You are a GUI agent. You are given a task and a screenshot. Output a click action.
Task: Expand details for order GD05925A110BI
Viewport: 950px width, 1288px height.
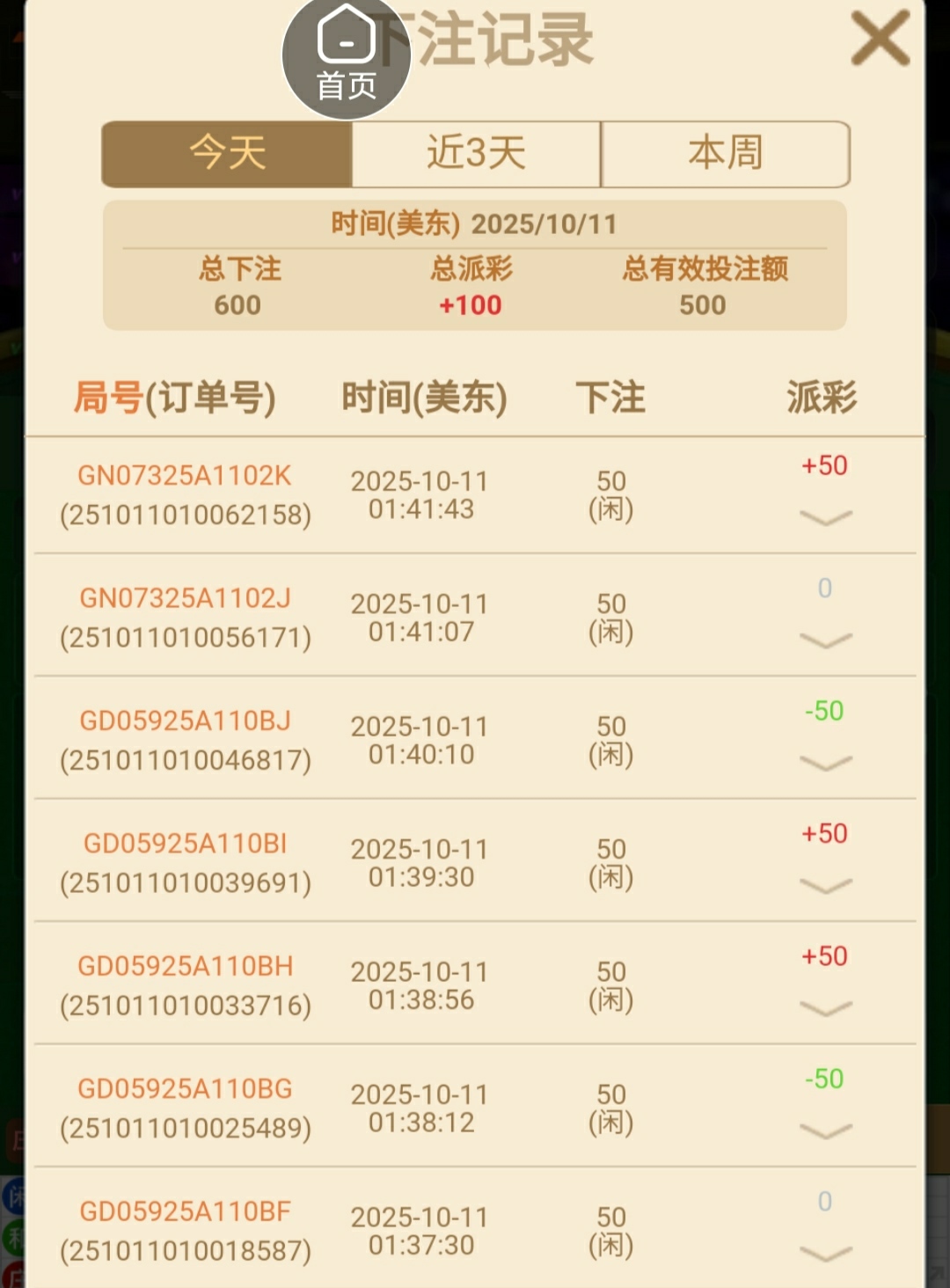click(x=825, y=885)
